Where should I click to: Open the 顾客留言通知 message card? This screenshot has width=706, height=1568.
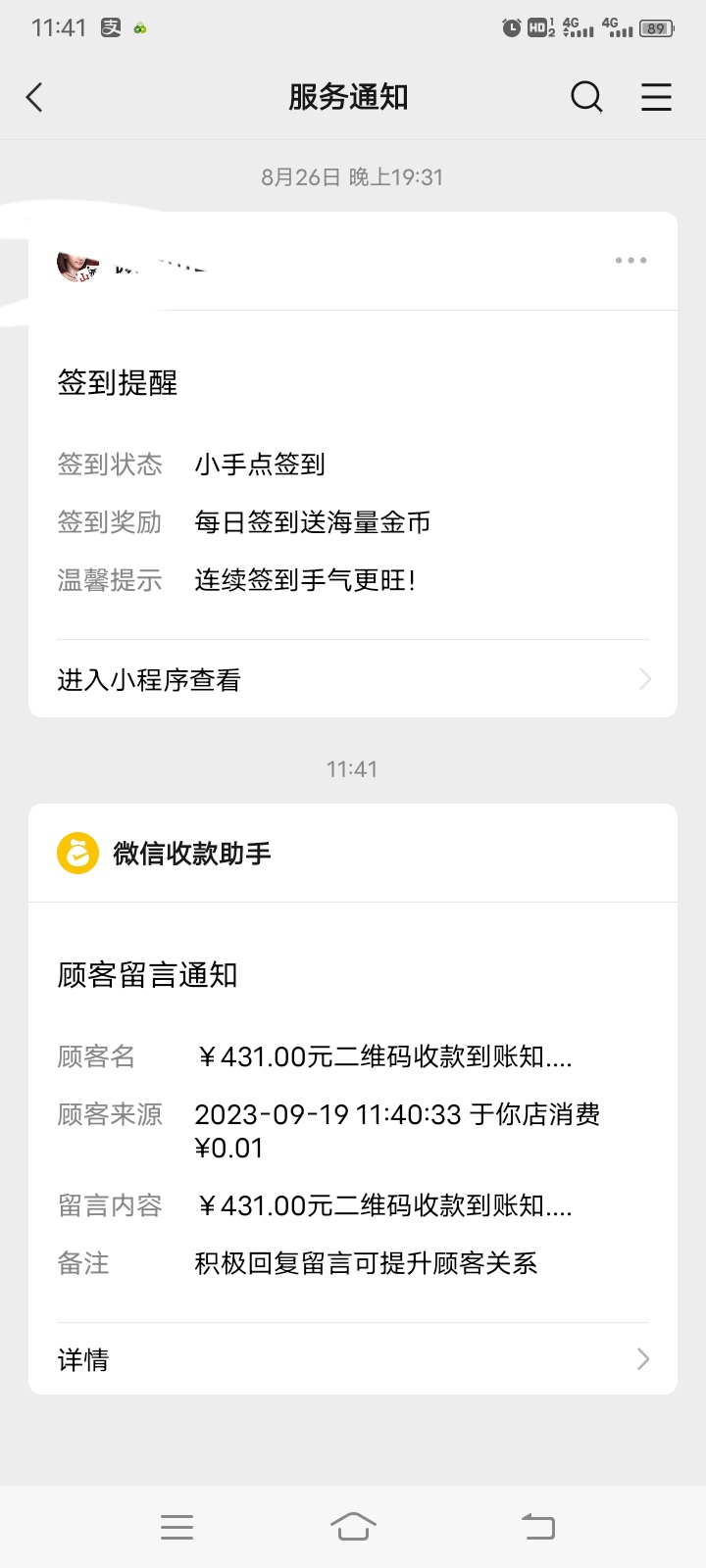click(353, 1117)
